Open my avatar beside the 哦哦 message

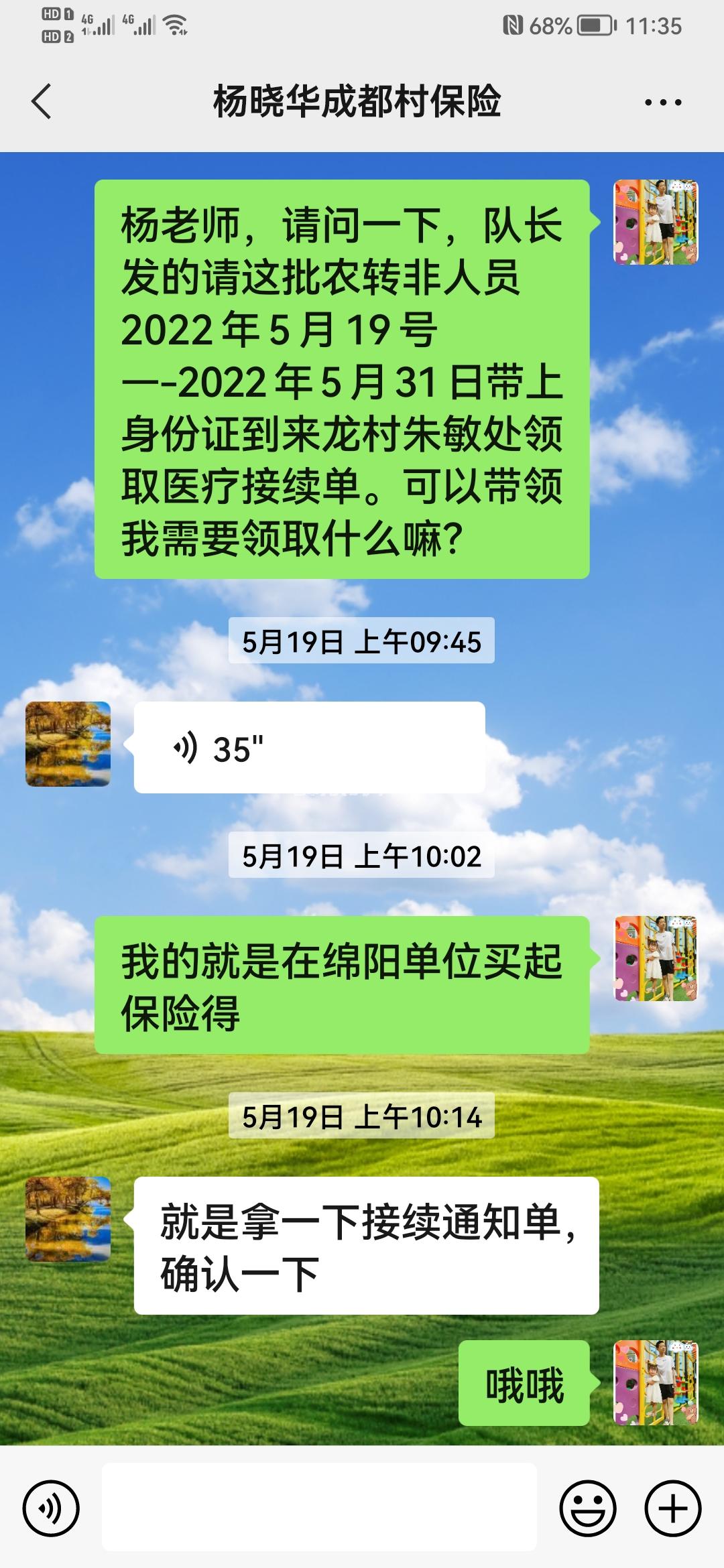click(656, 1382)
